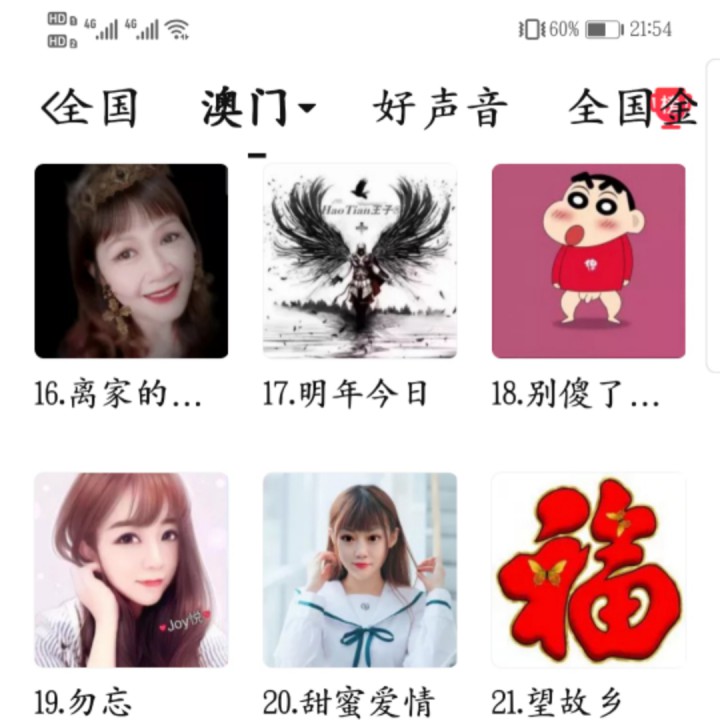This screenshot has height=720, width=720.
Task: Open song 16 离家的… cover
Action: pyautogui.click(x=131, y=261)
